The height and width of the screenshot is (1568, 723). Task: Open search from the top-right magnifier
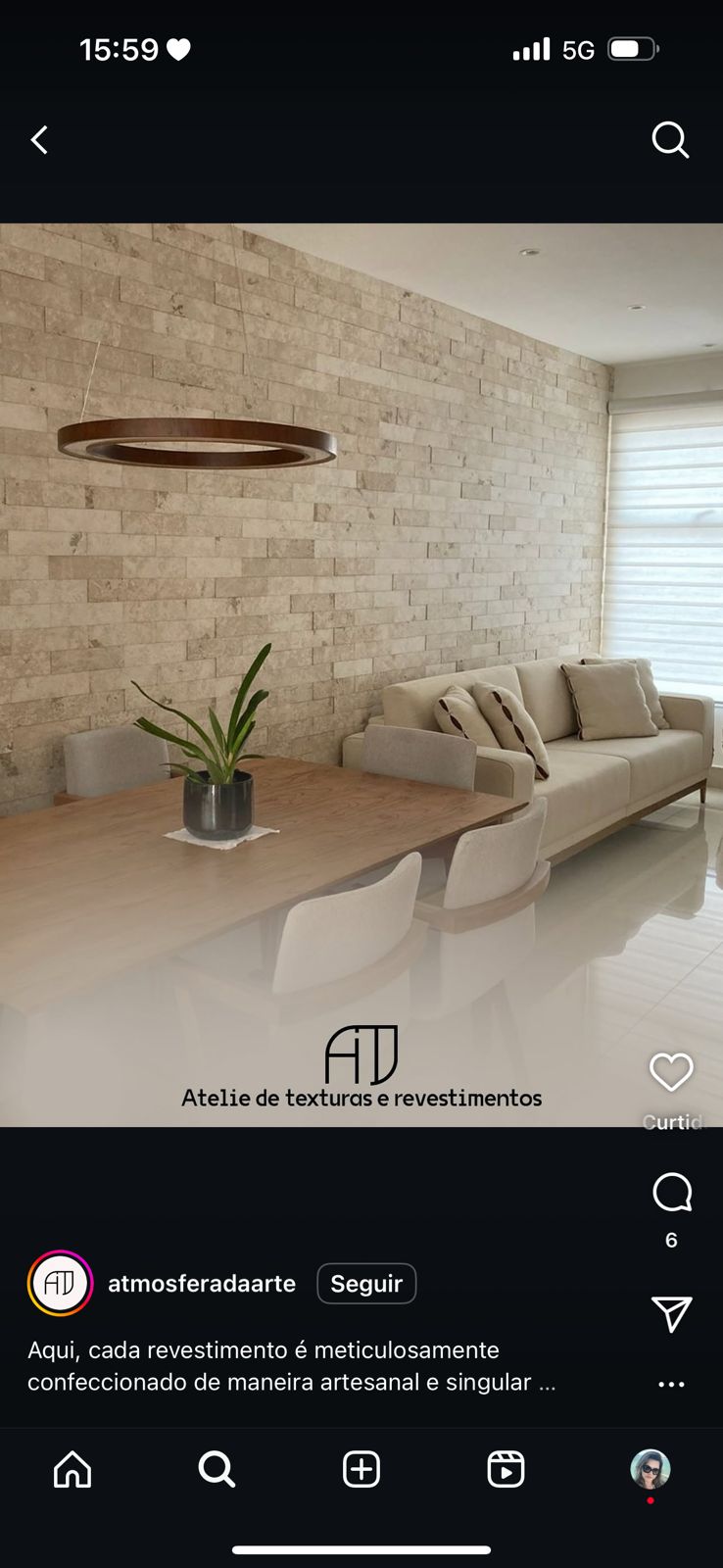[670, 140]
